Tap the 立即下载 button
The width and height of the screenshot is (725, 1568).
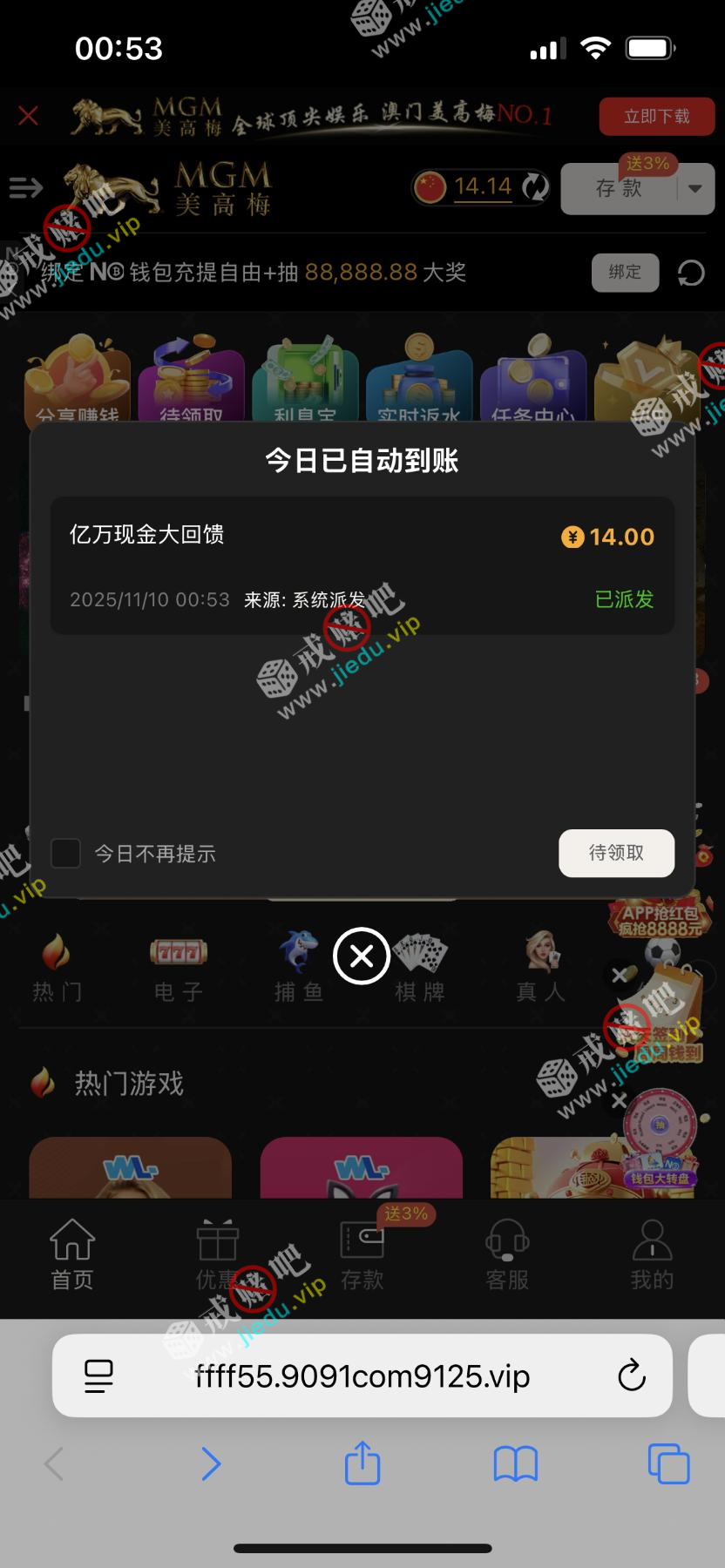656,117
